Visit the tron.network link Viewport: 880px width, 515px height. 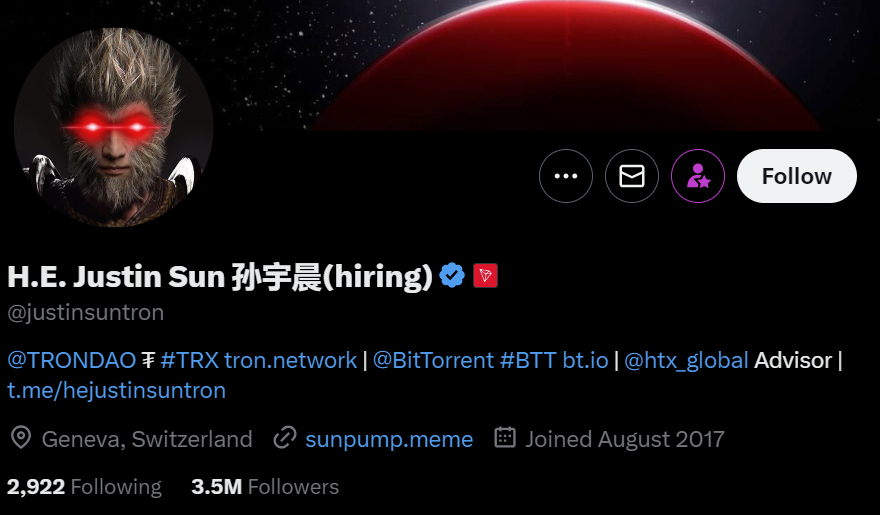(290, 360)
